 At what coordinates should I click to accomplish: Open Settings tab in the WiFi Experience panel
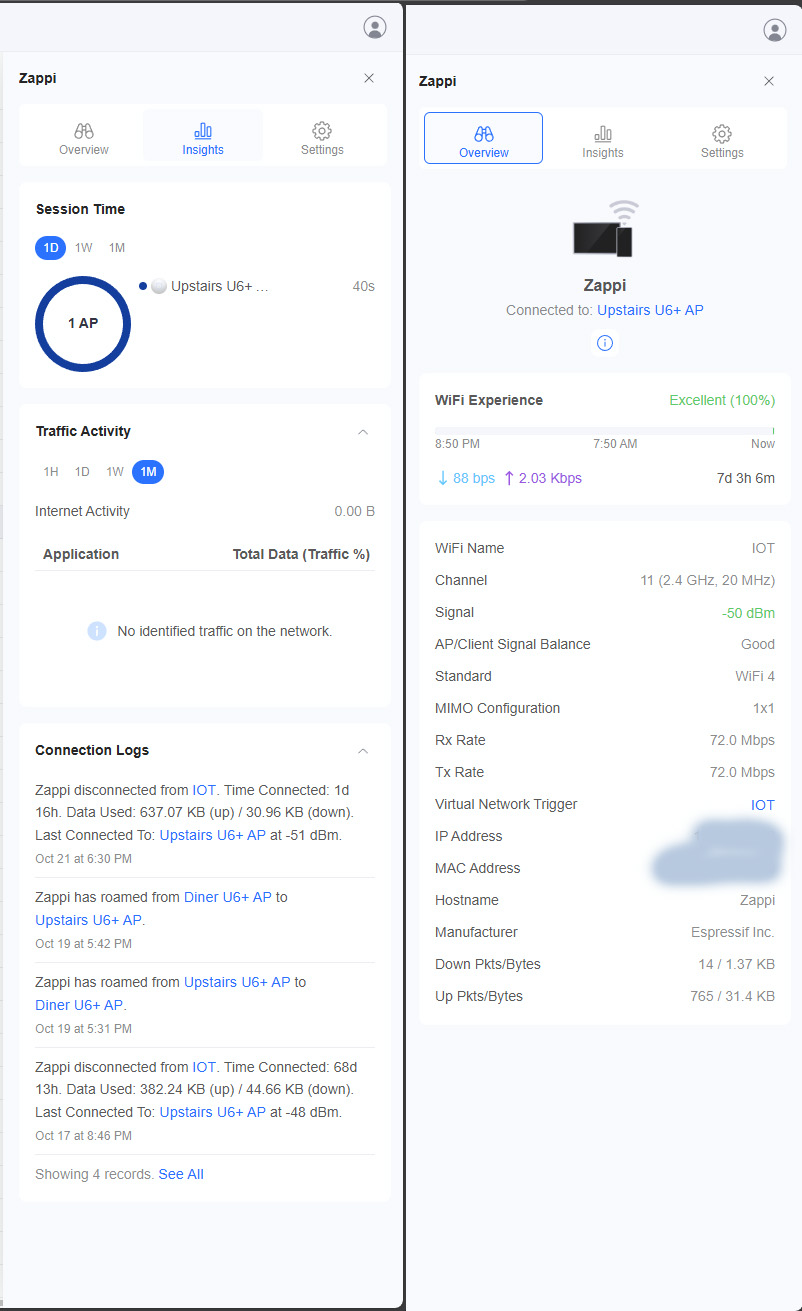click(722, 142)
